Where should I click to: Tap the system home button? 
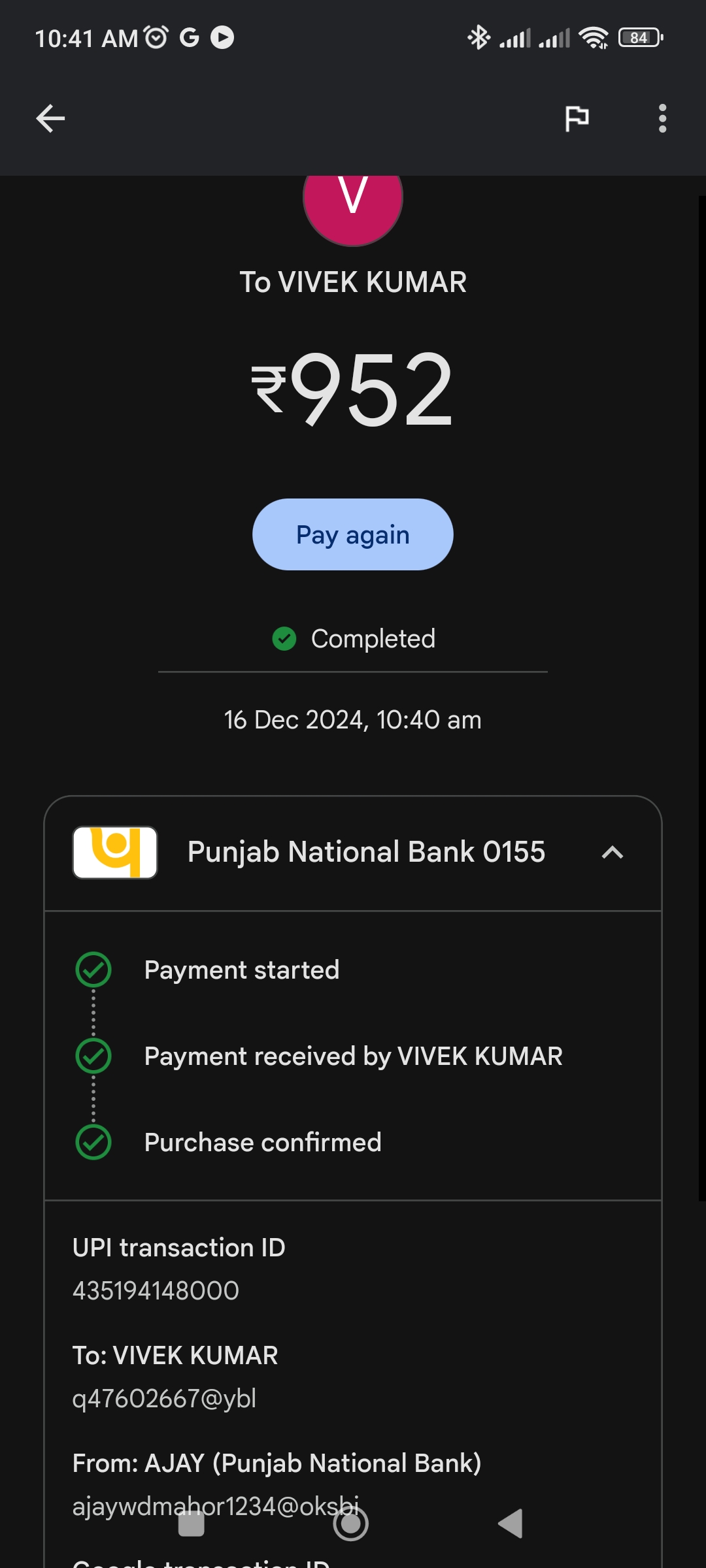(x=351, y=1524)
